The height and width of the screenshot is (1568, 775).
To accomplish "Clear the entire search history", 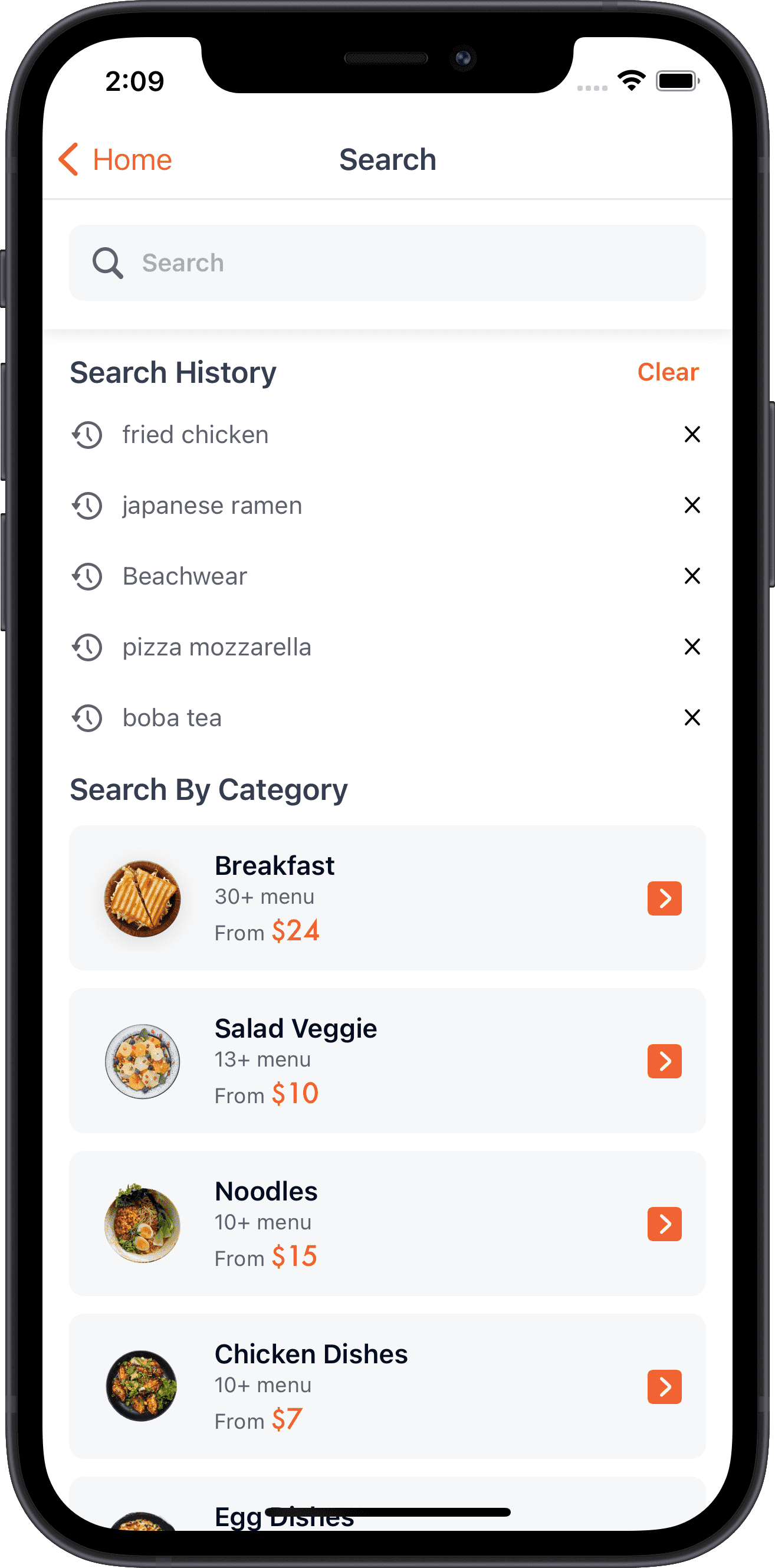I will [x=667, y=372].
